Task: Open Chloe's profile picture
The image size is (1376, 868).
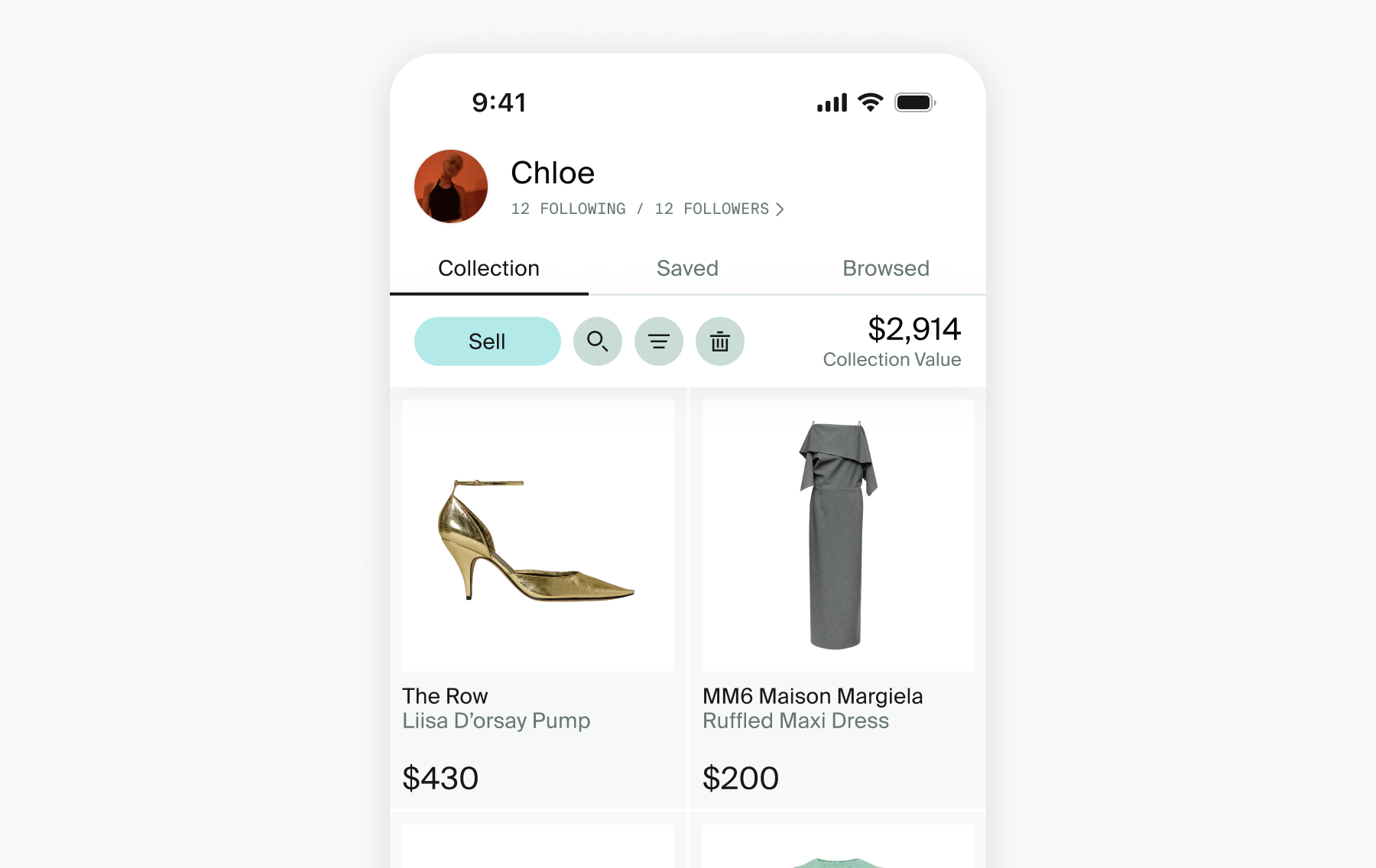Action: click(x=451, y=186)
